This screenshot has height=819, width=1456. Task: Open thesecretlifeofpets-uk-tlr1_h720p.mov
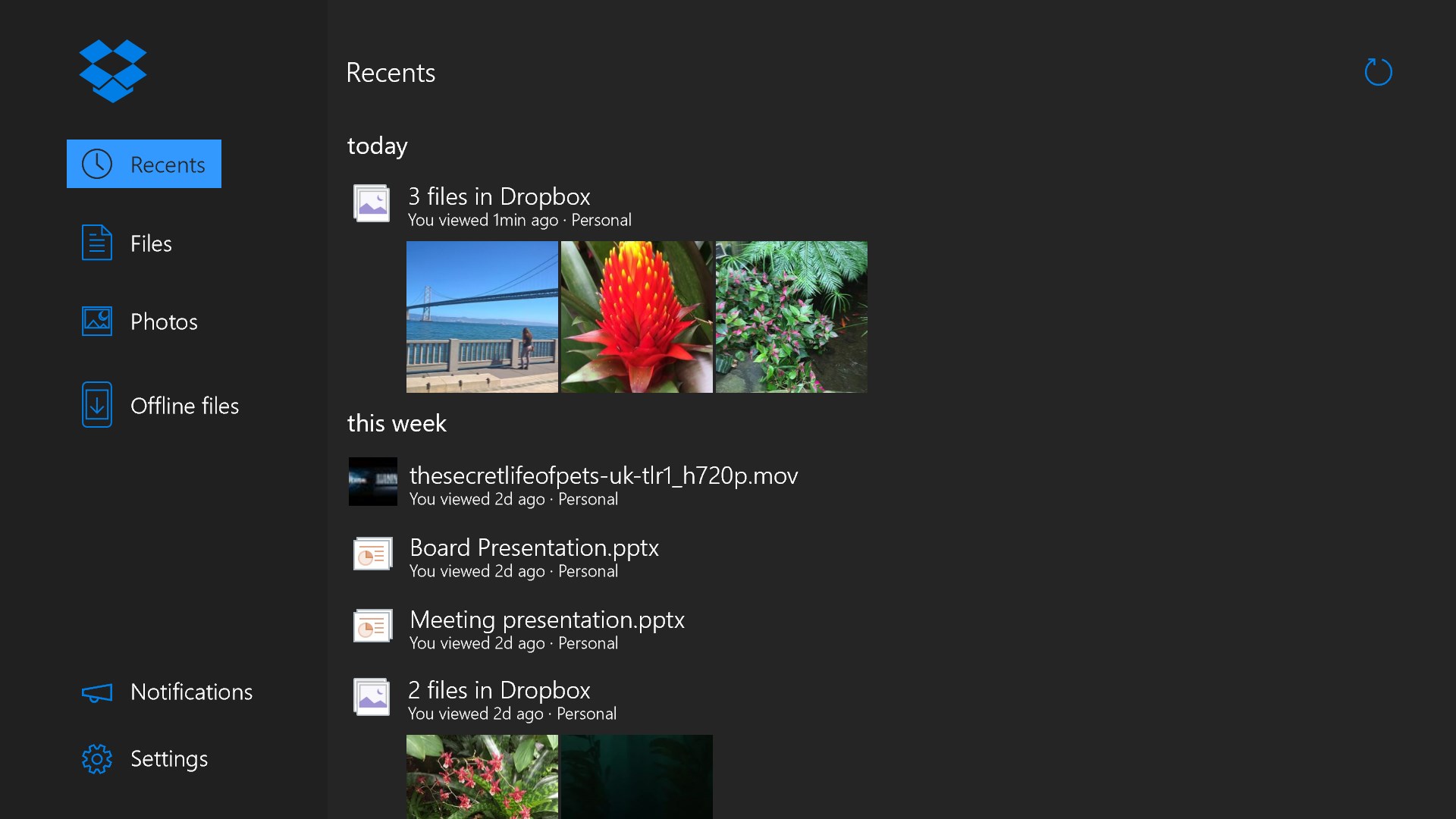603,476
